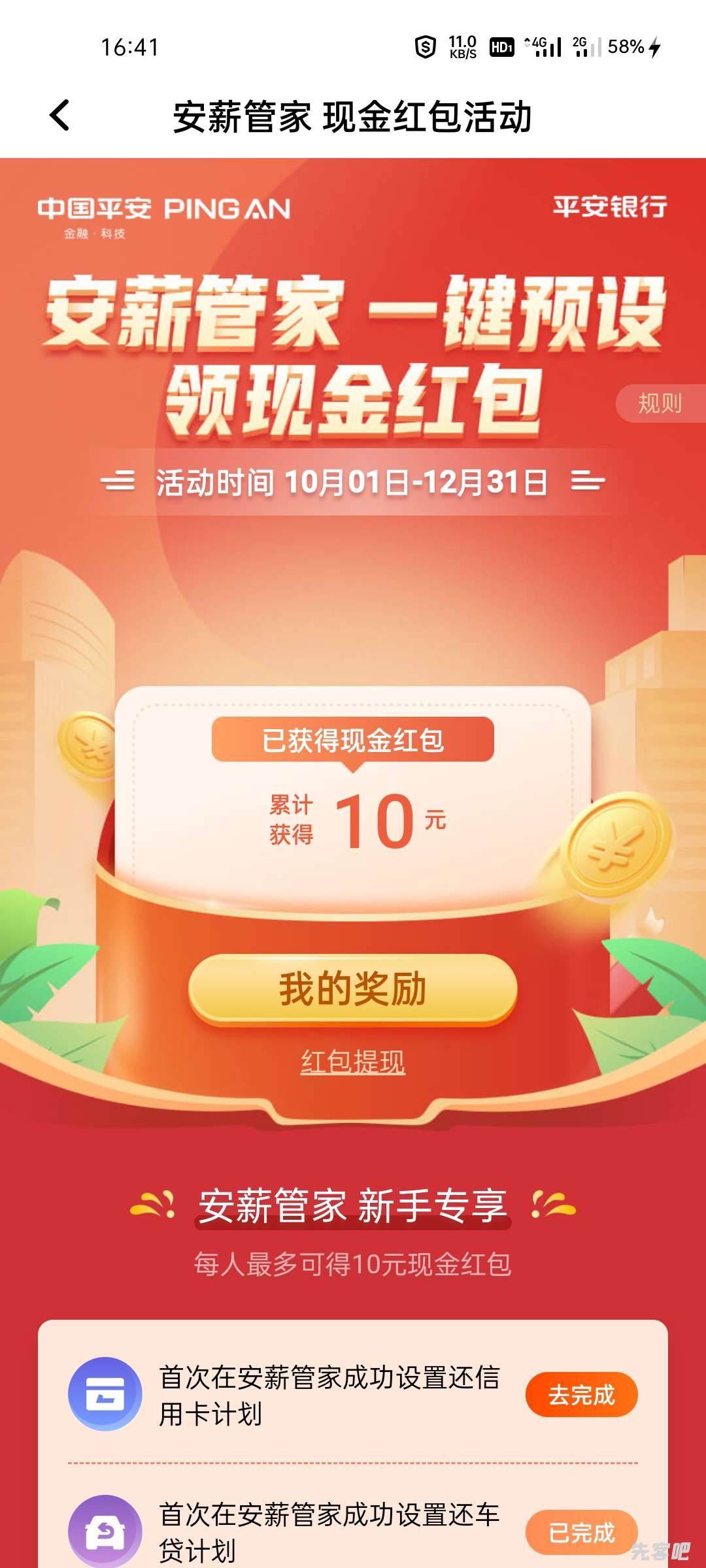The image size is (706, 1568).
Task: Tap 去完成 for the credit card repayment plan
Action: coord(581,1395)
